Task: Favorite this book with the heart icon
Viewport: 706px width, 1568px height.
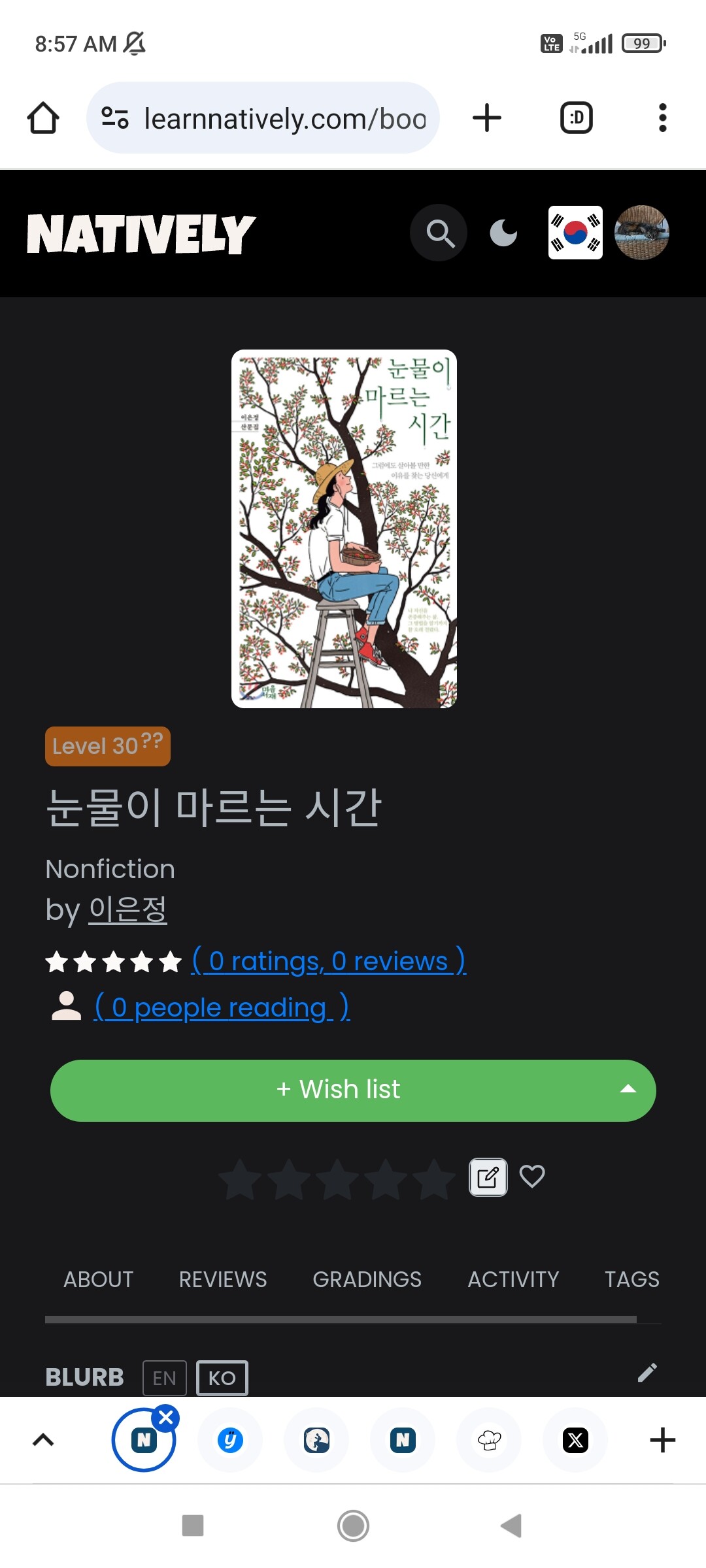Action: pos(532,1177)
